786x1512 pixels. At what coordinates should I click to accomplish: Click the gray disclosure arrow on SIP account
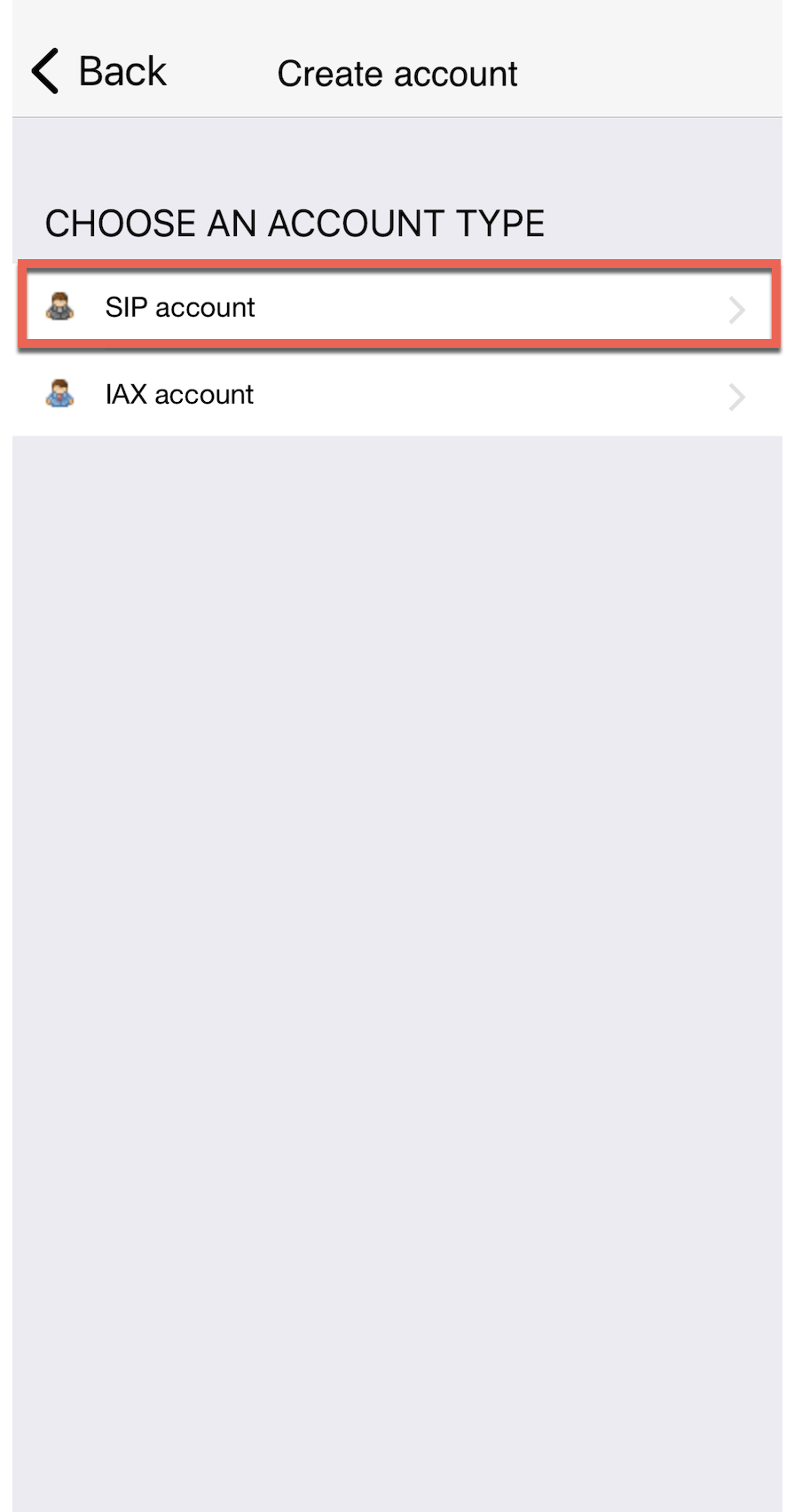[x=736, y=311]
